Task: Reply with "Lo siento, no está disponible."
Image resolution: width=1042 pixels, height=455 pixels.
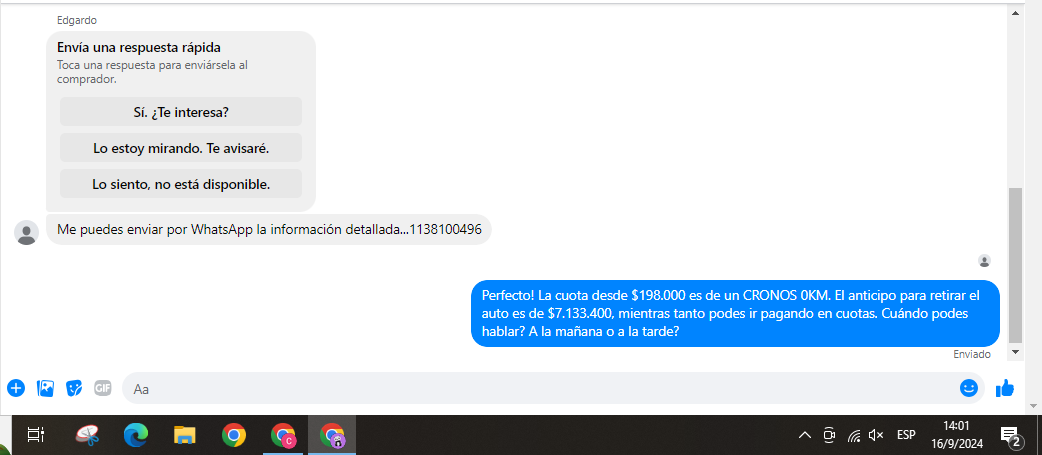Action: click(181, 184)
